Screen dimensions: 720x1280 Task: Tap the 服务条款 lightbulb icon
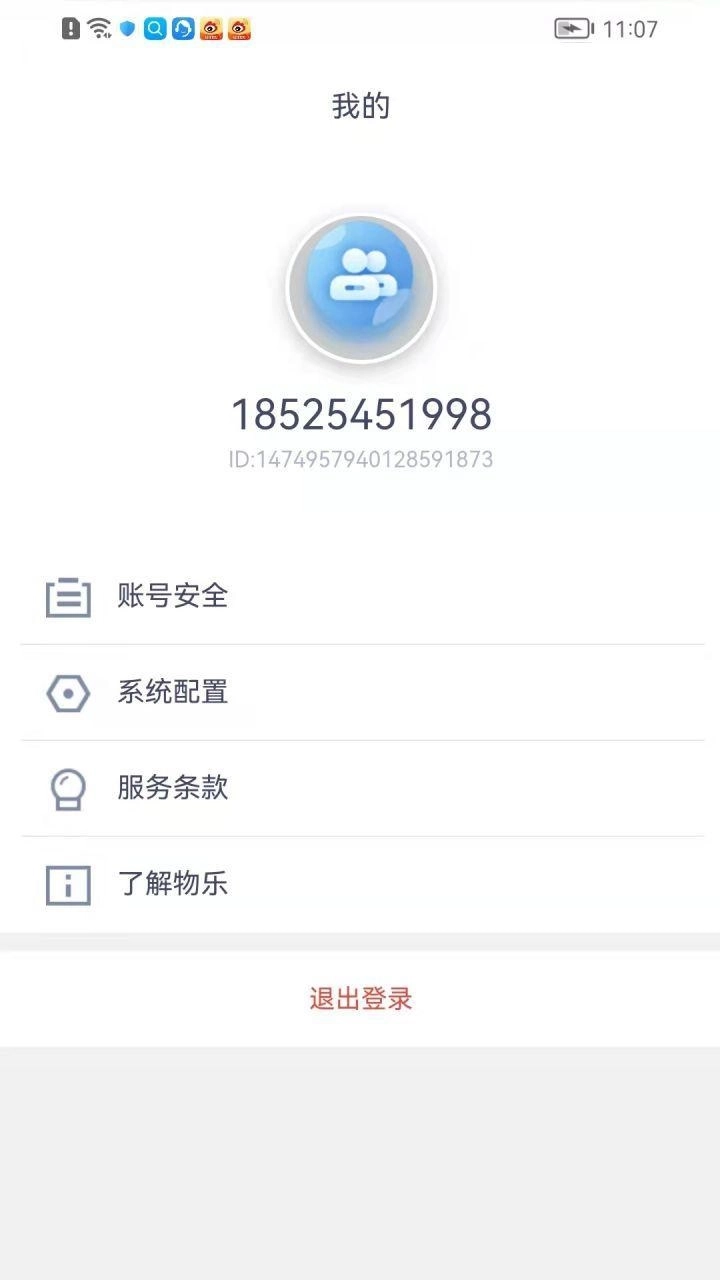(x=67, y=789)
